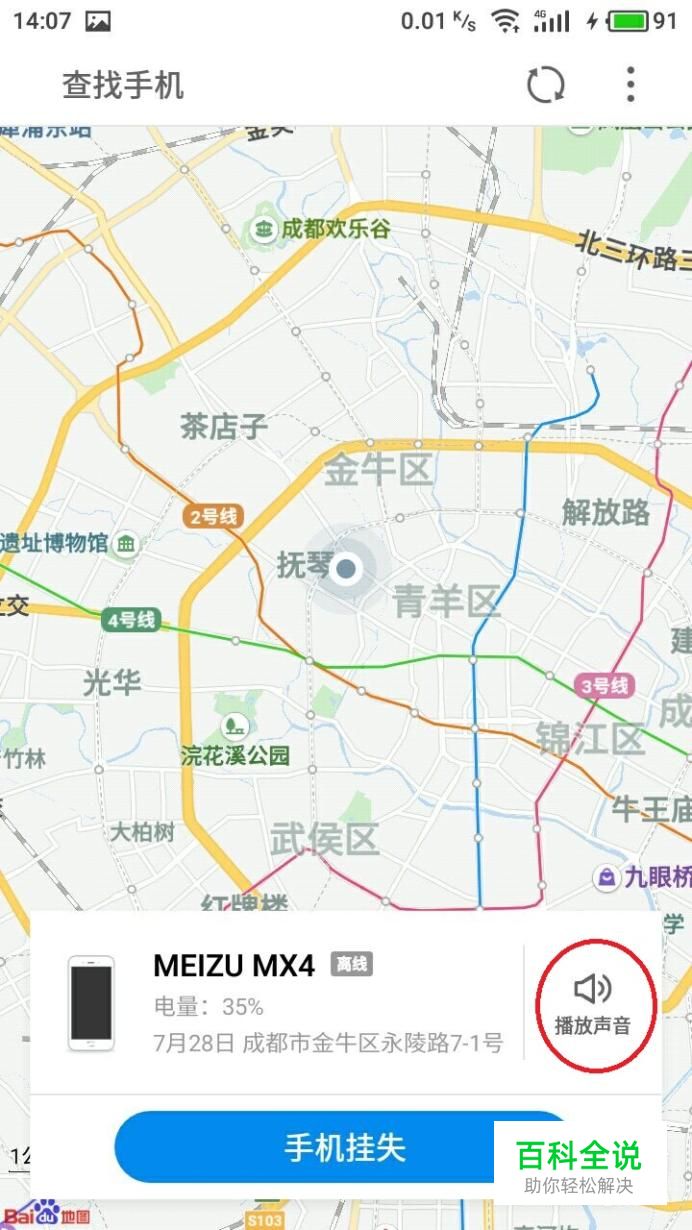Tap the device location marker on map
This screenshot has height=1230, width=692.
(346, 569)
